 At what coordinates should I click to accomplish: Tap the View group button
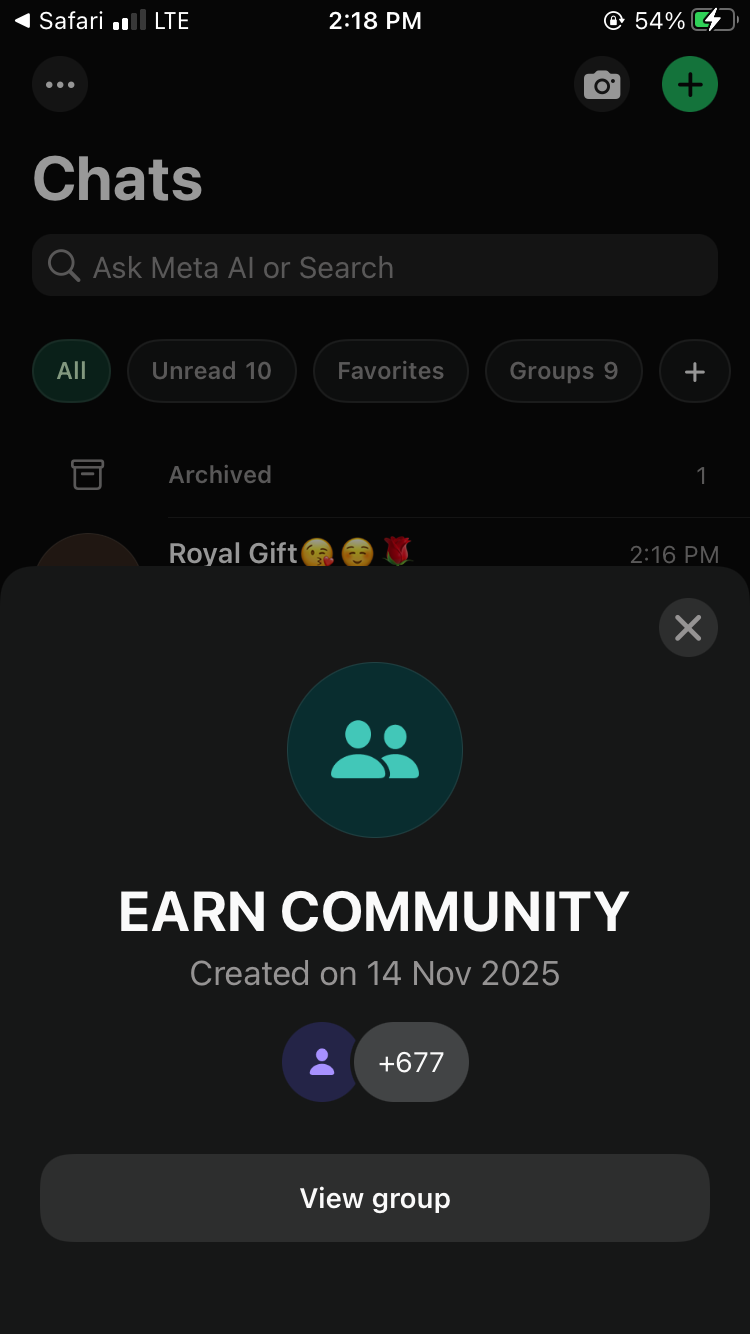[375, 1198]
